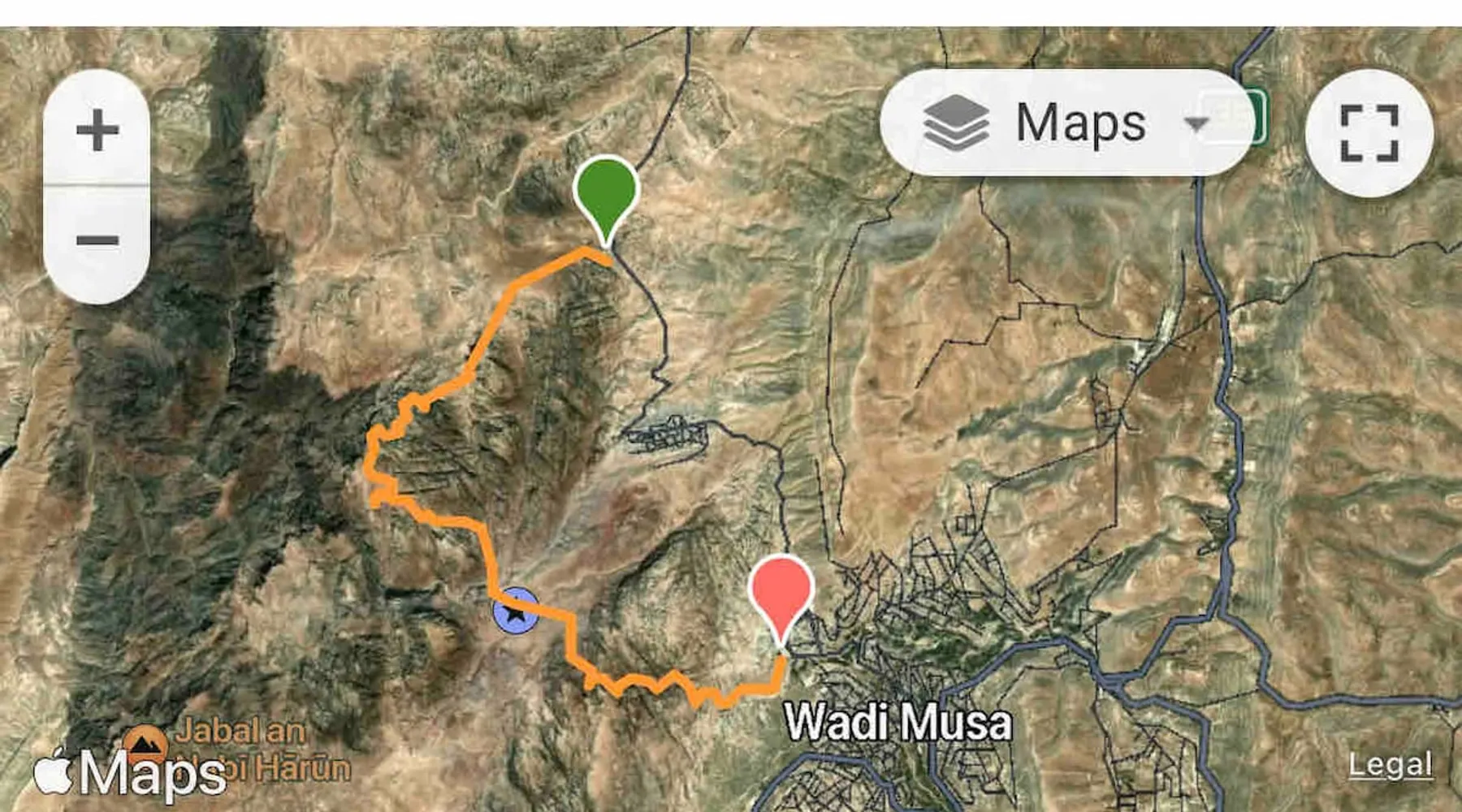Image resolution: width=1462 pixels, height=812 pixels.
Task: Open the Maps layer dropdown
Action: 1066,123
